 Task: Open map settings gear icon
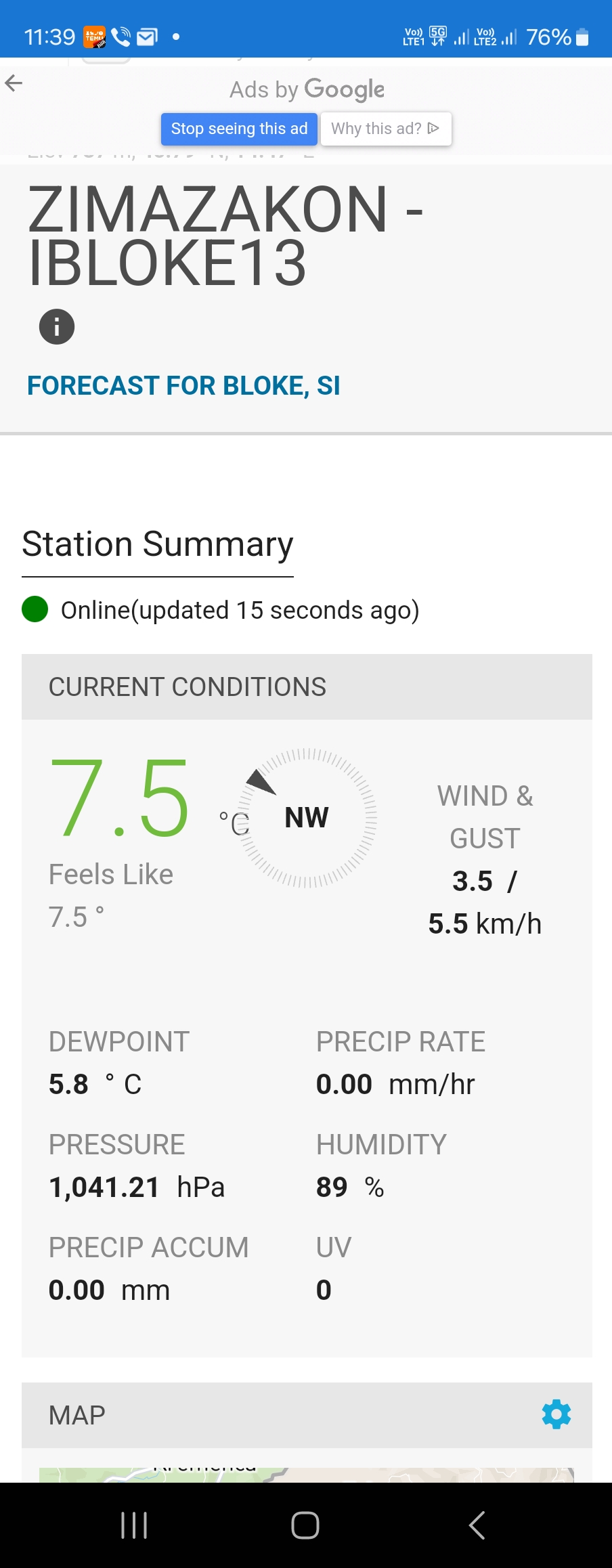[556, 1414]
